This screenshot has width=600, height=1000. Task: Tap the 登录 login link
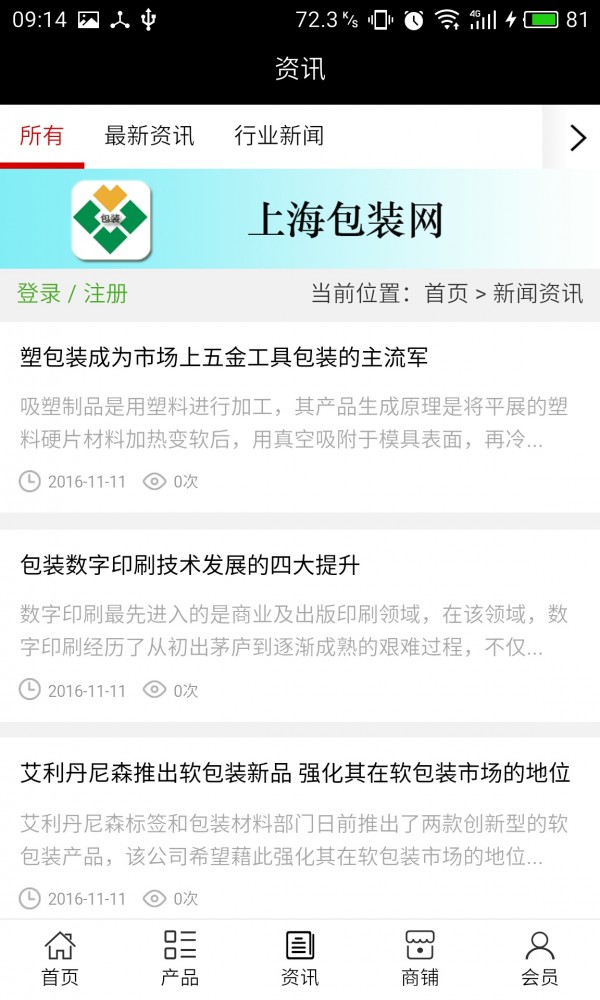(39, 293)
